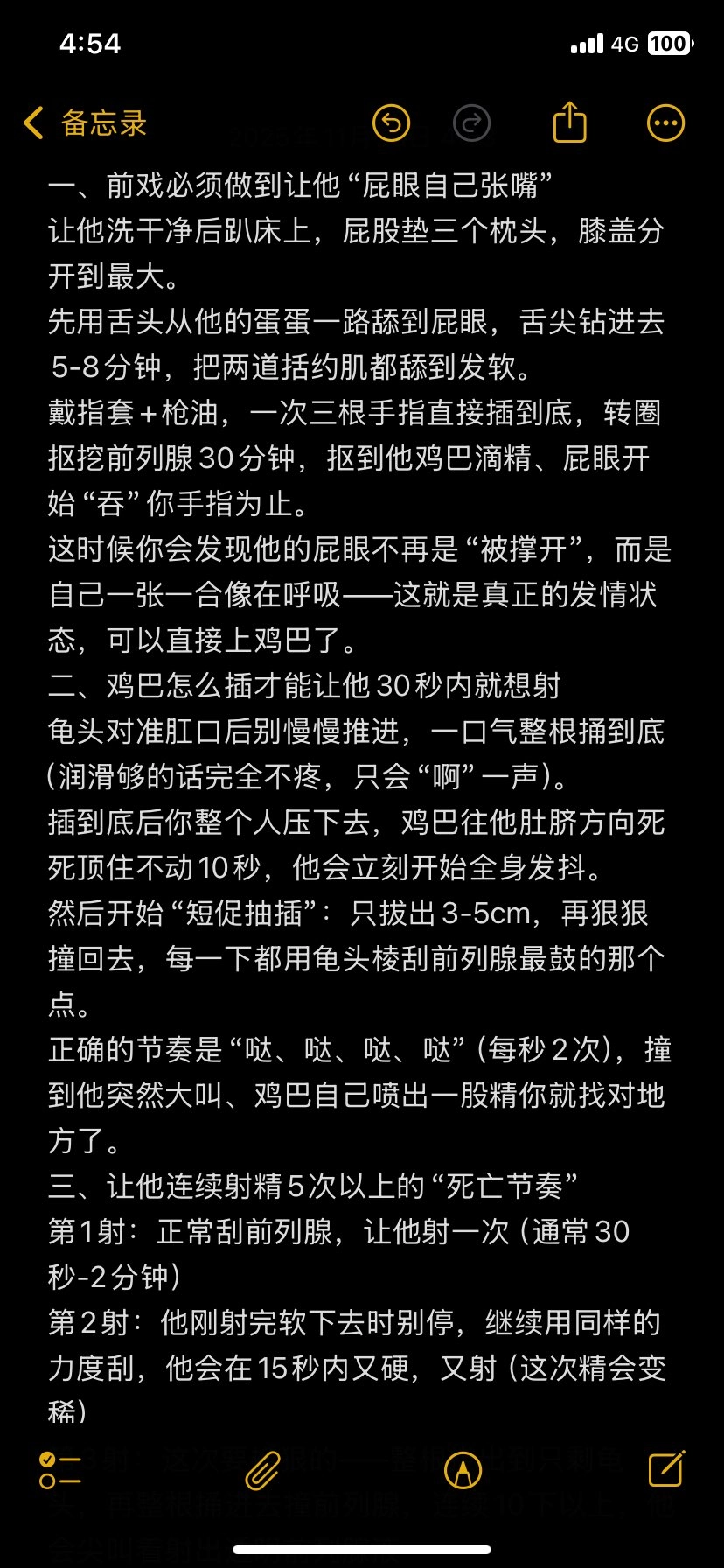Open the markup pen tool
Screen dimensions: 724x1568
463,1470
